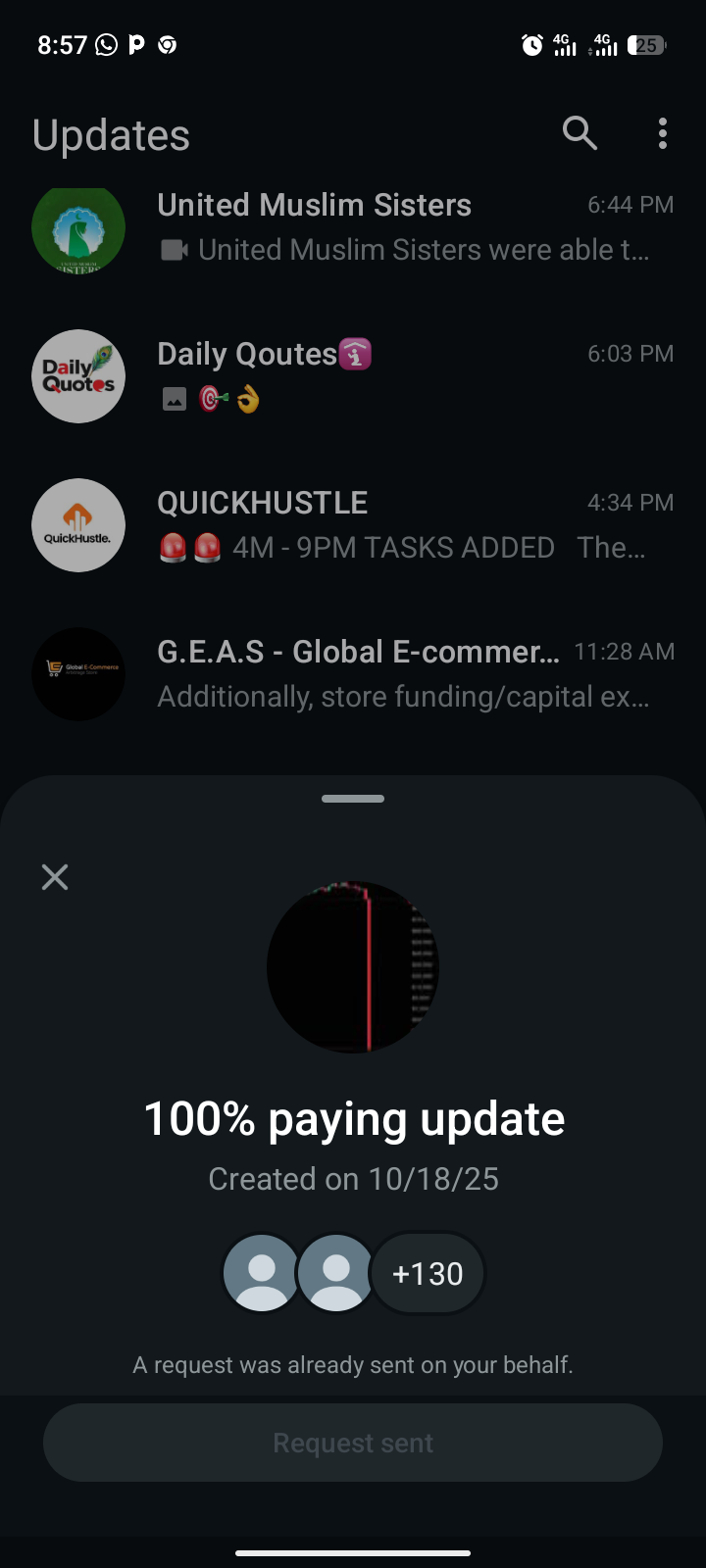Tap the sheet drag handle
This screenshot has height=1568, width=706.
(x=353, y=799)
